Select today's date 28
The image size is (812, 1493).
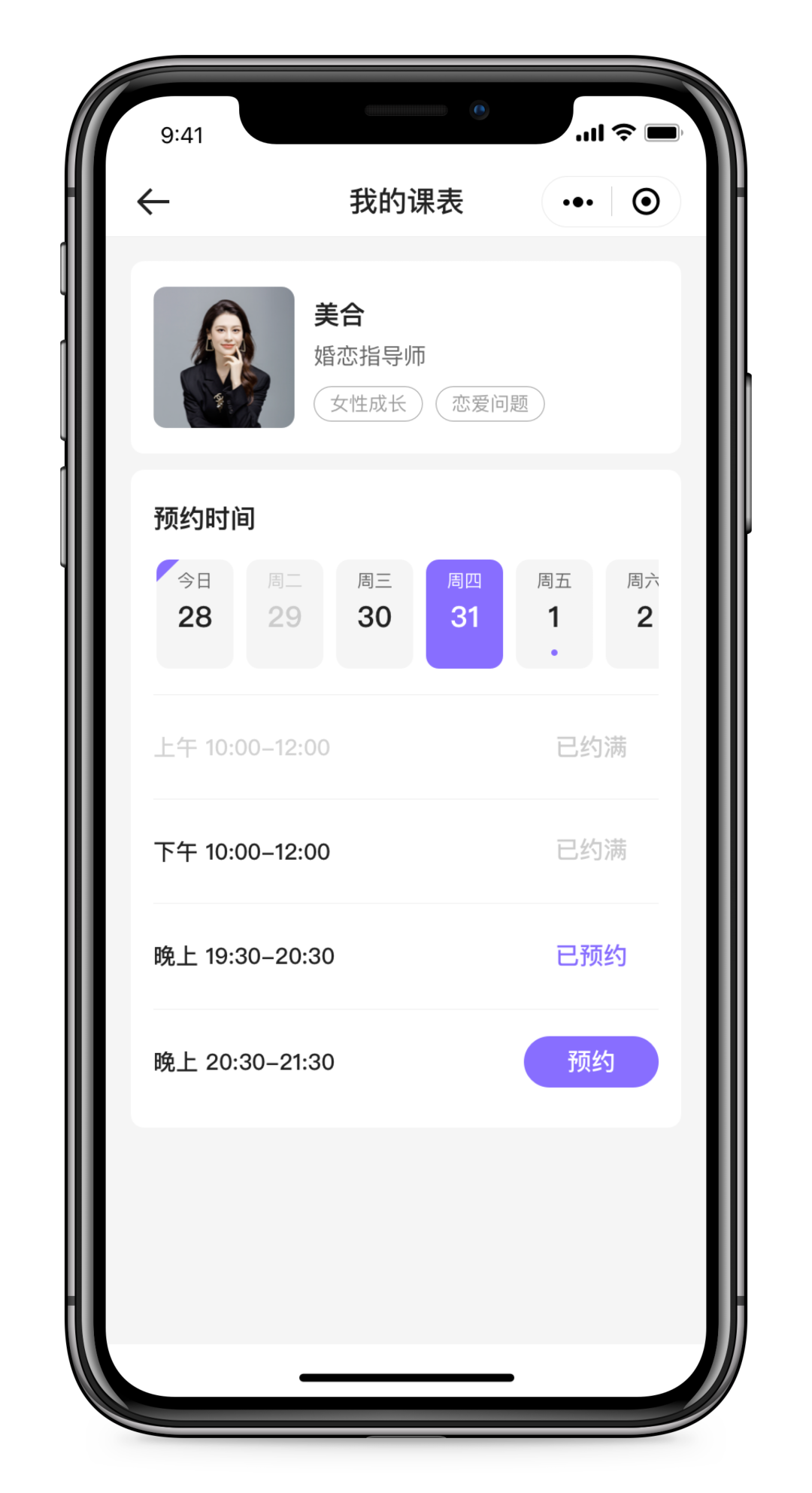195,613
